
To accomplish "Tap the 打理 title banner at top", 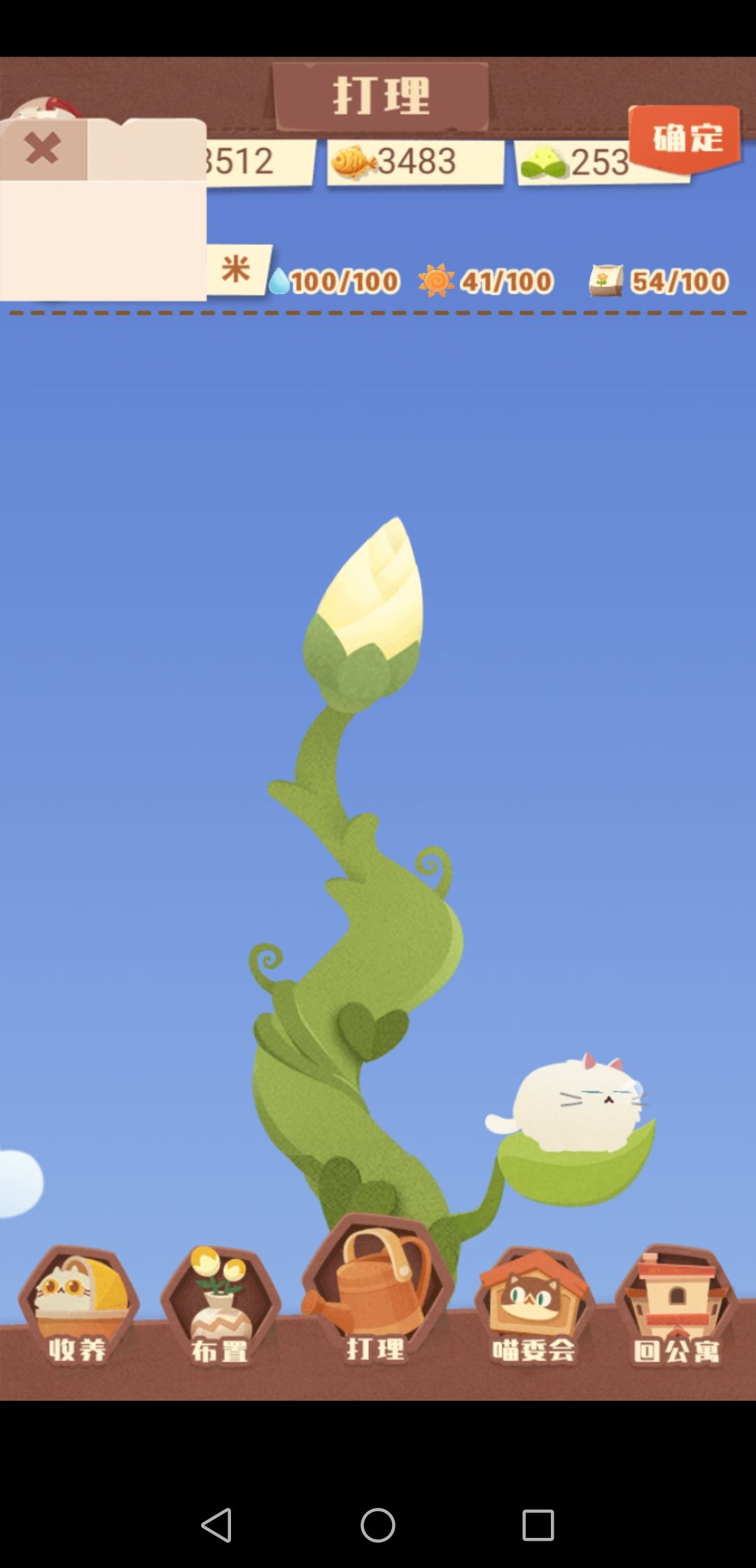I will 381,94.
